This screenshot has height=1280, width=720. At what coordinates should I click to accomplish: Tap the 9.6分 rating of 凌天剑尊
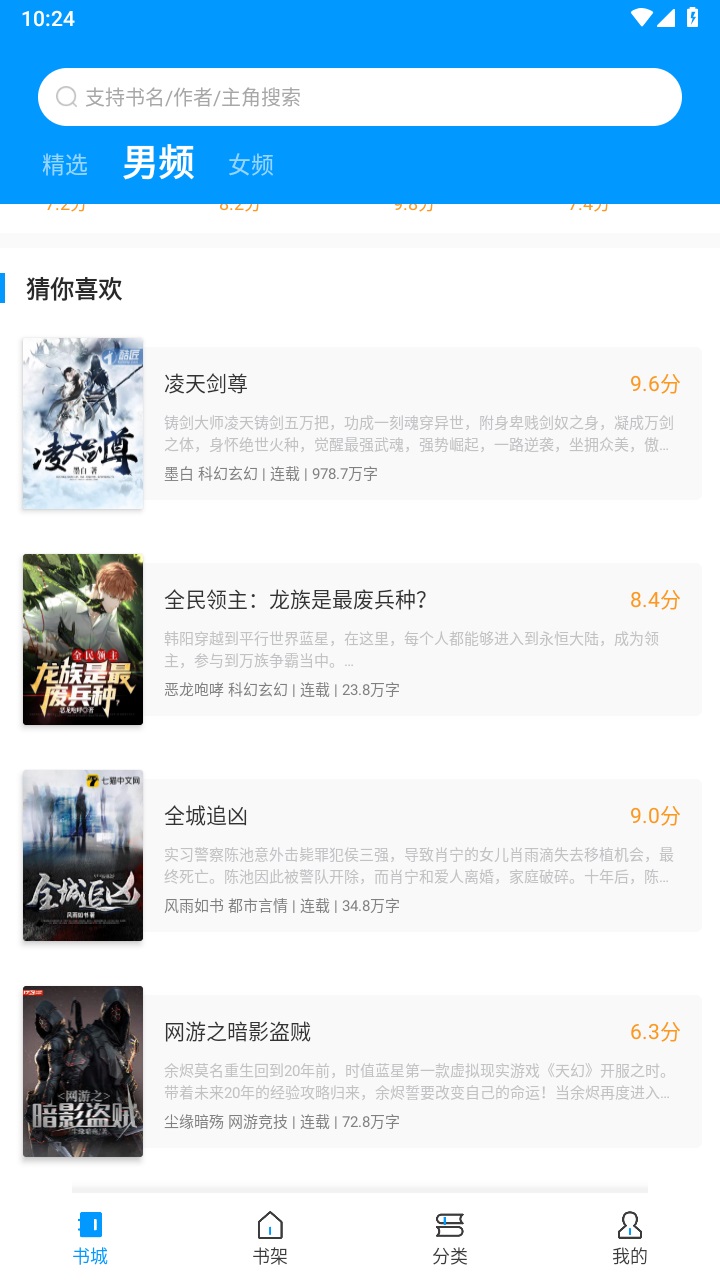pyautogui.click(x=653, y=383)
